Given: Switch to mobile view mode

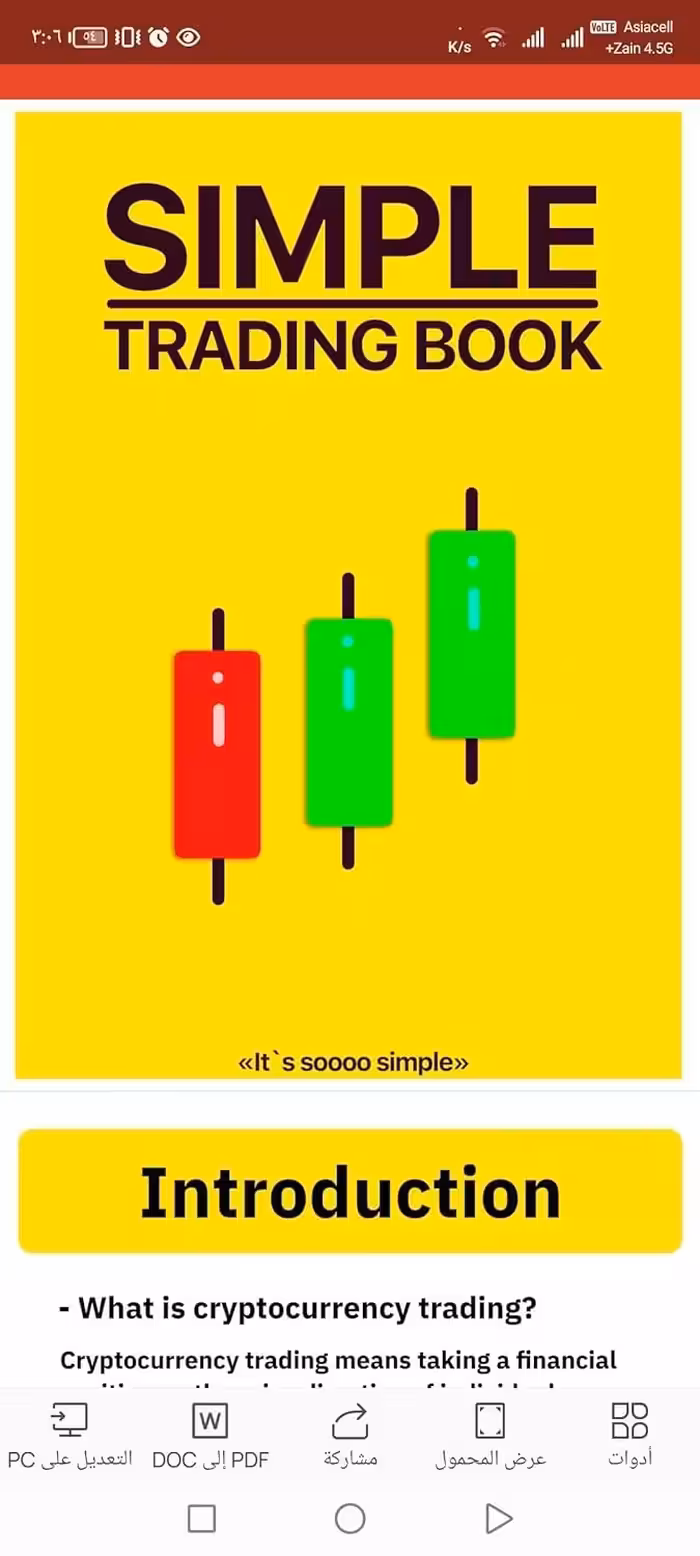Looking at the screenshot, I should 490,1435.
